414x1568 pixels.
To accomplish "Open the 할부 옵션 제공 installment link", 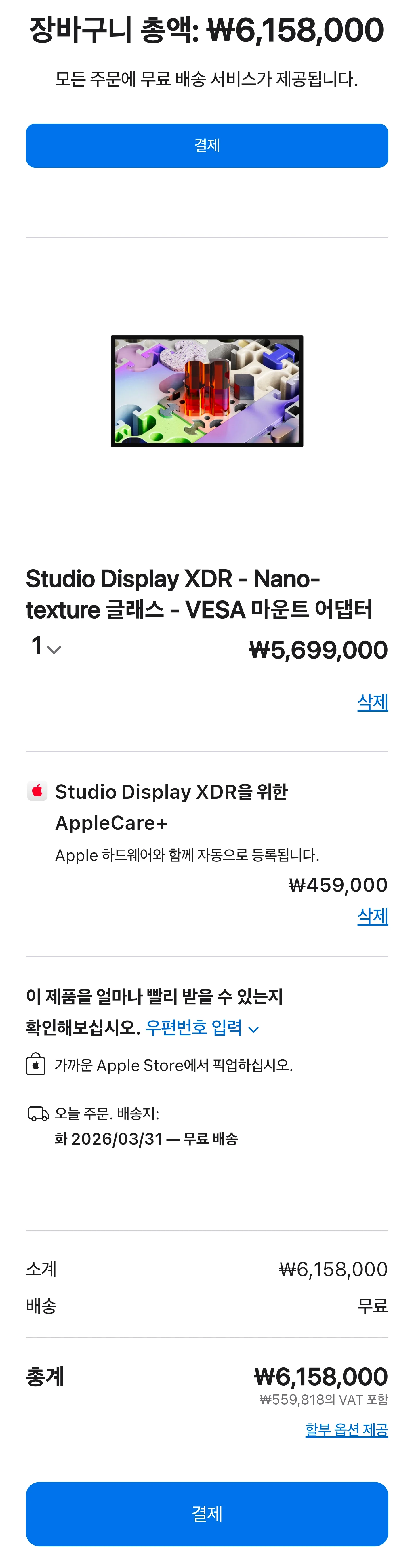I will tap(346, 1430).
